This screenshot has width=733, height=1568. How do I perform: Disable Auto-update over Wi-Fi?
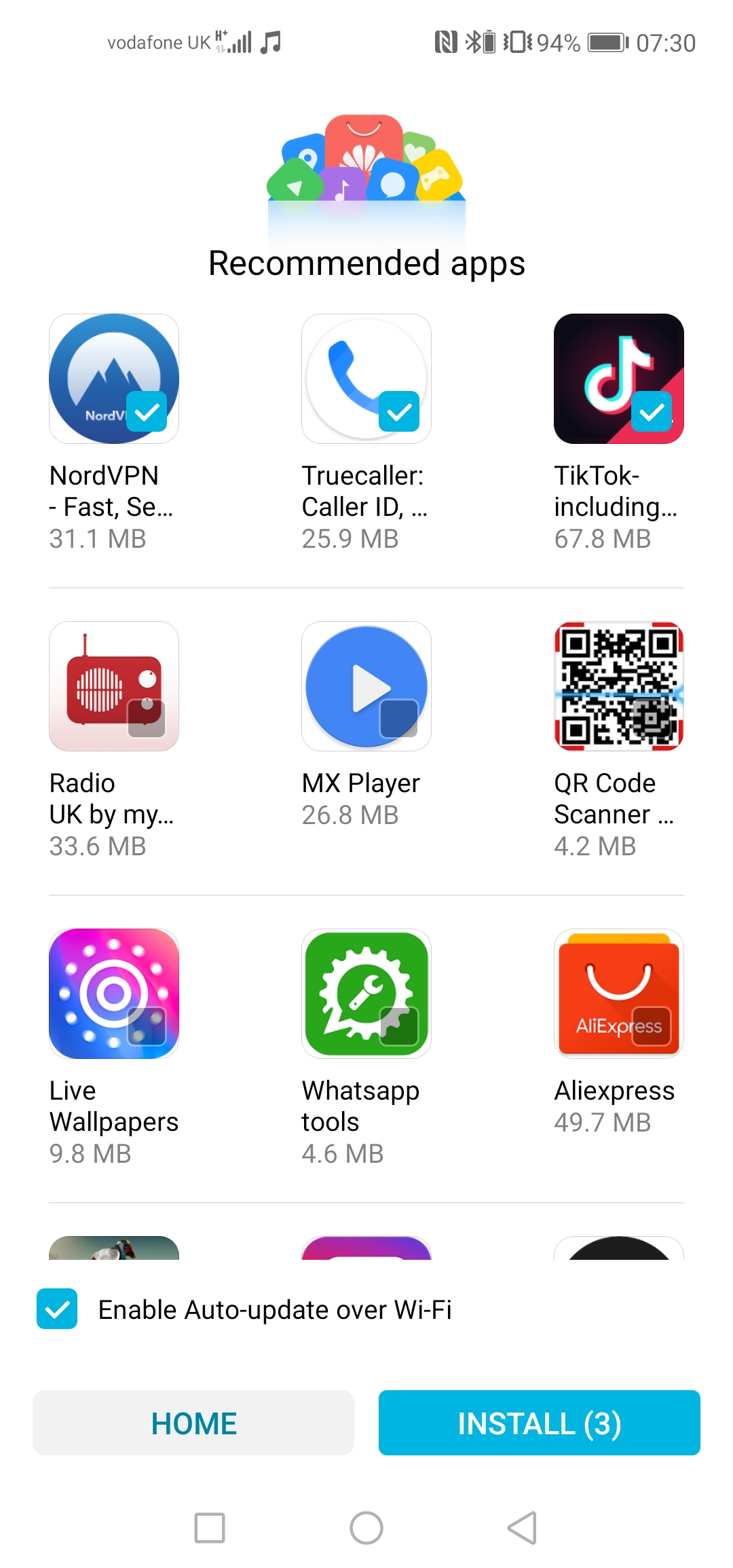[x=57, y=1309]
